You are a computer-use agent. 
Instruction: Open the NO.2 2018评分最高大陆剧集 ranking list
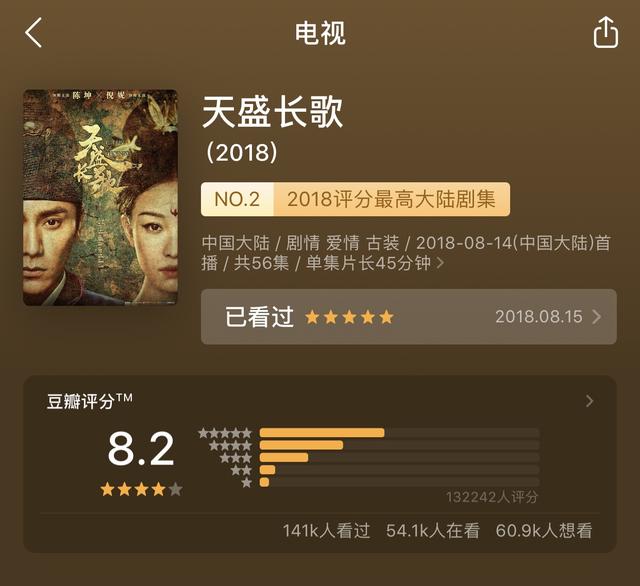point(355,199)
